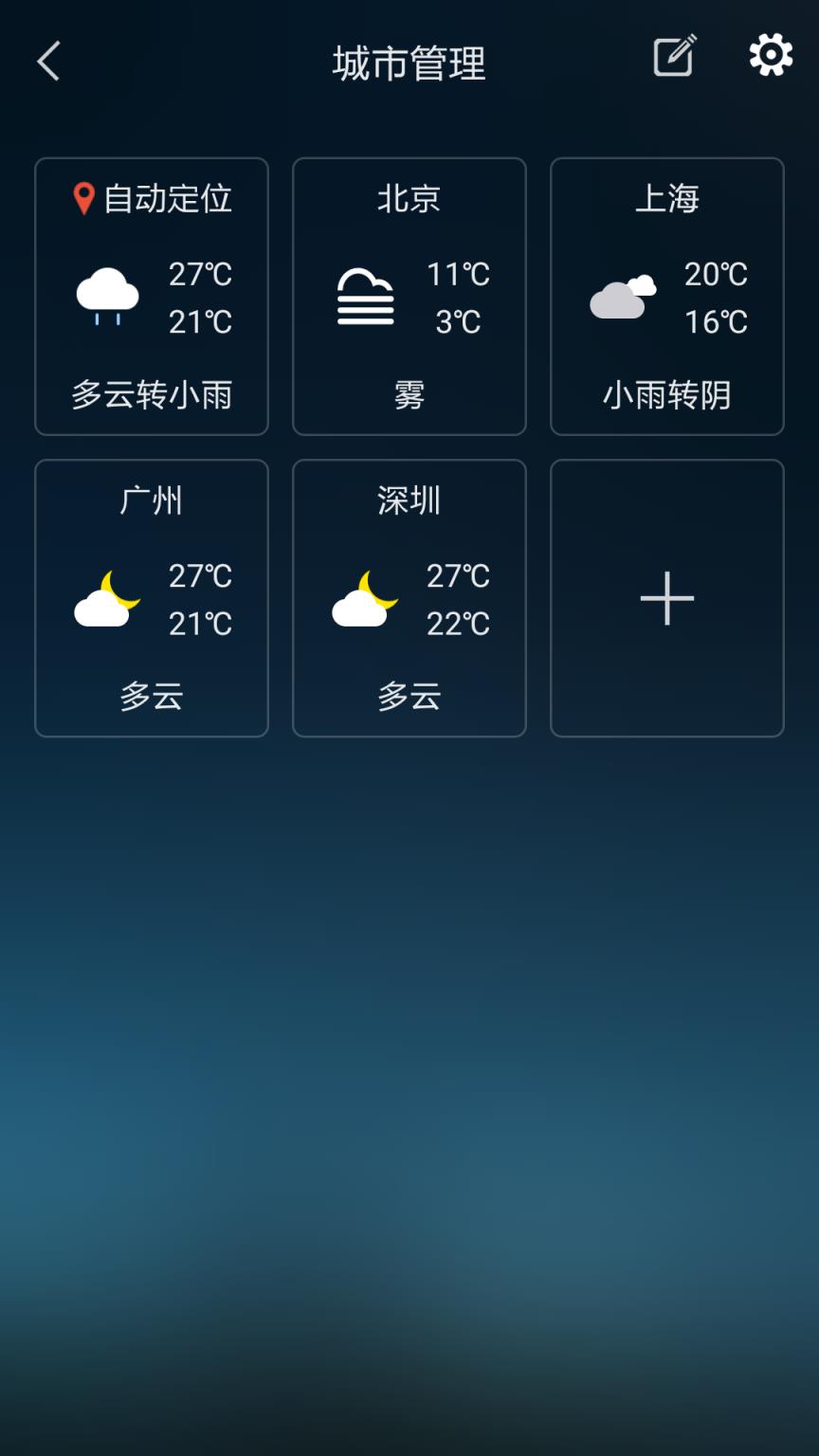Tap the plus icon to add a city
The width and height of the screenshot is (819, 1456).
(666, 598)
